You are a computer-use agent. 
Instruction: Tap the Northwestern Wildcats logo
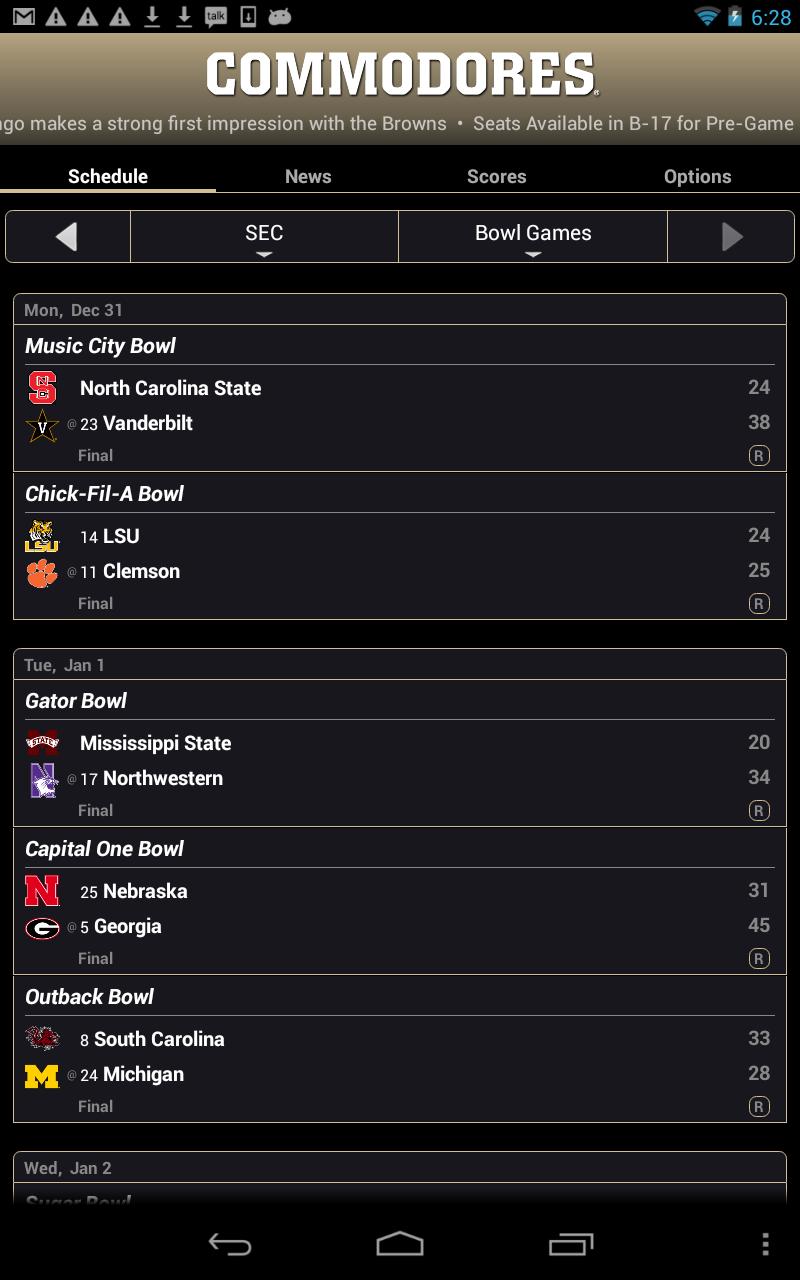tap(42, 778)
